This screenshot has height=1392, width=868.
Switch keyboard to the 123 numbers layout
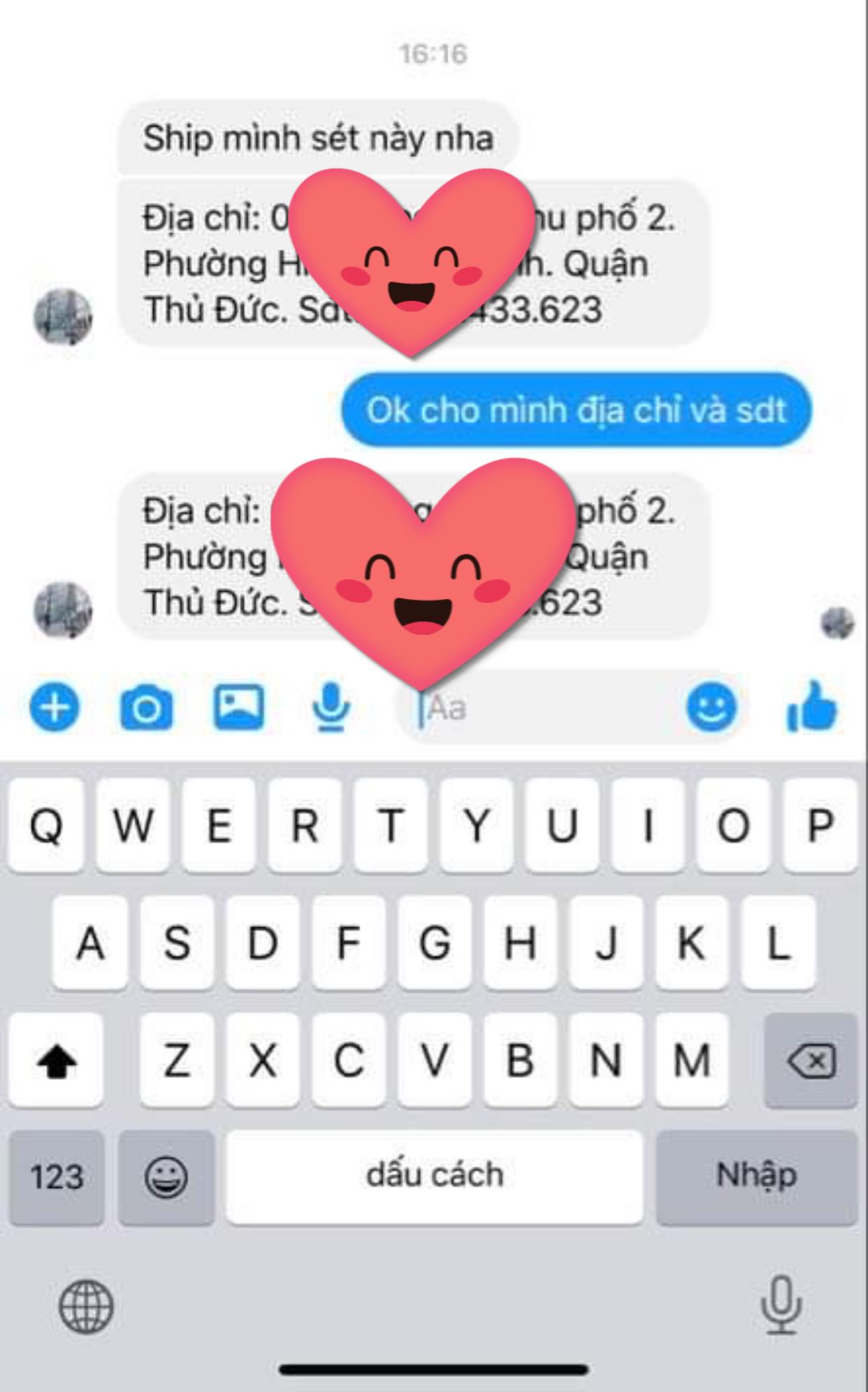[57, 1176]
